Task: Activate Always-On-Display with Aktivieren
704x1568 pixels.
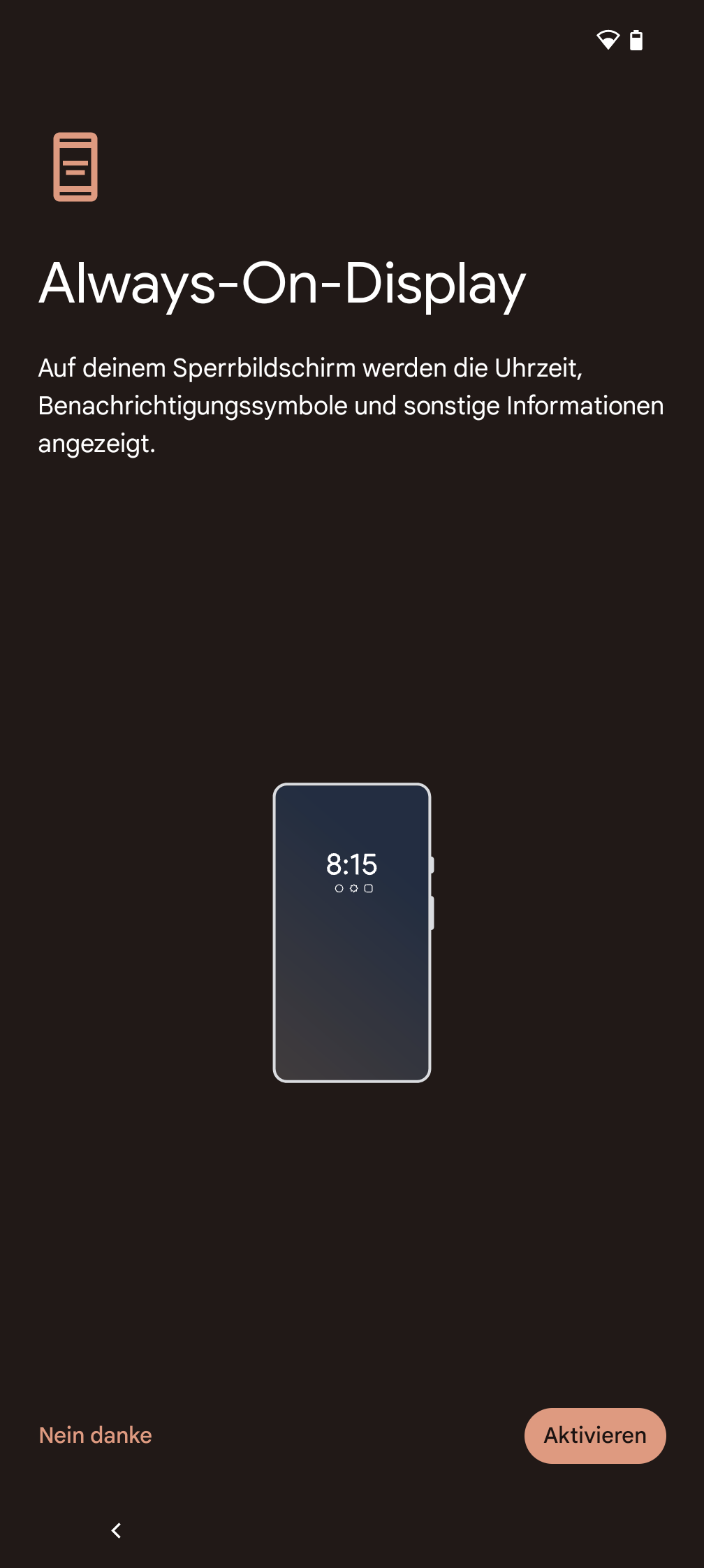Action: point(594,1435)
